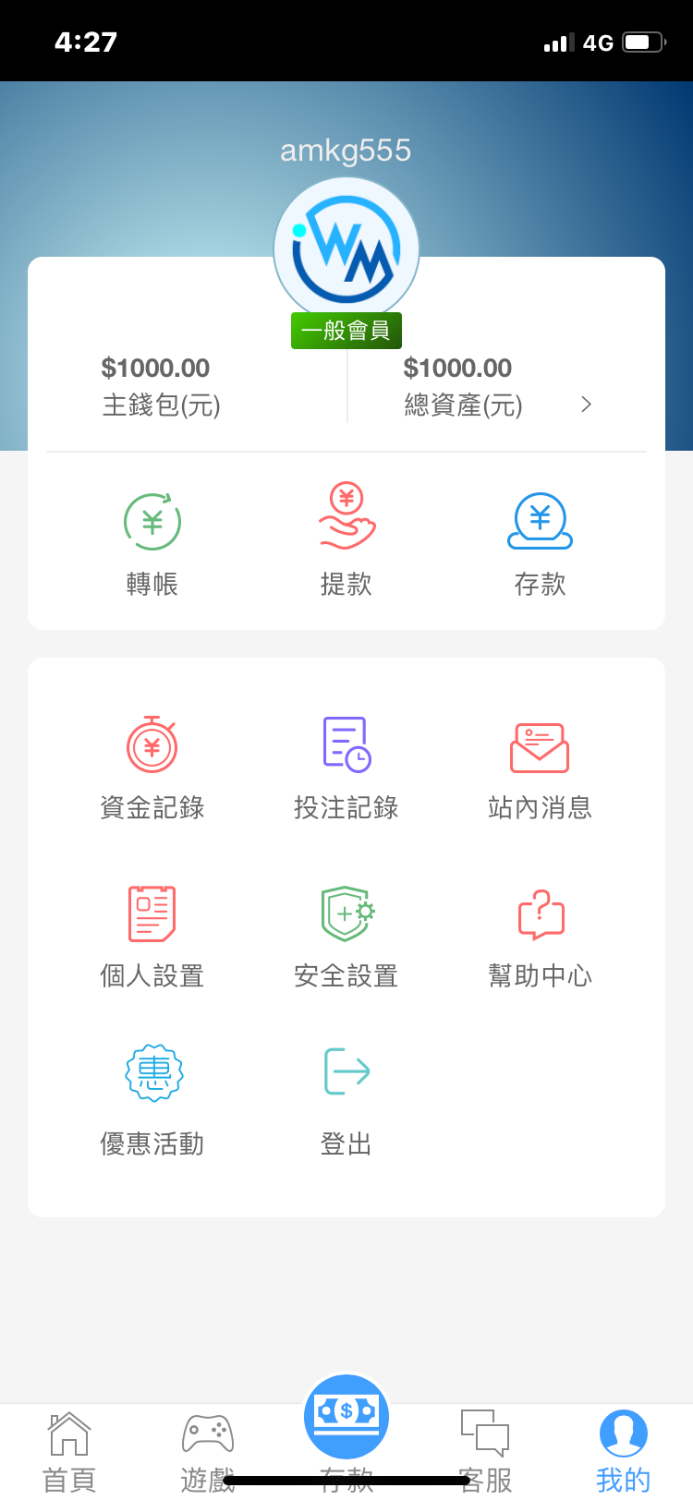Select 提款 withdrawal
This screenshot has height=1500, width=693.
pyautogui.click(x=346, y=543)
